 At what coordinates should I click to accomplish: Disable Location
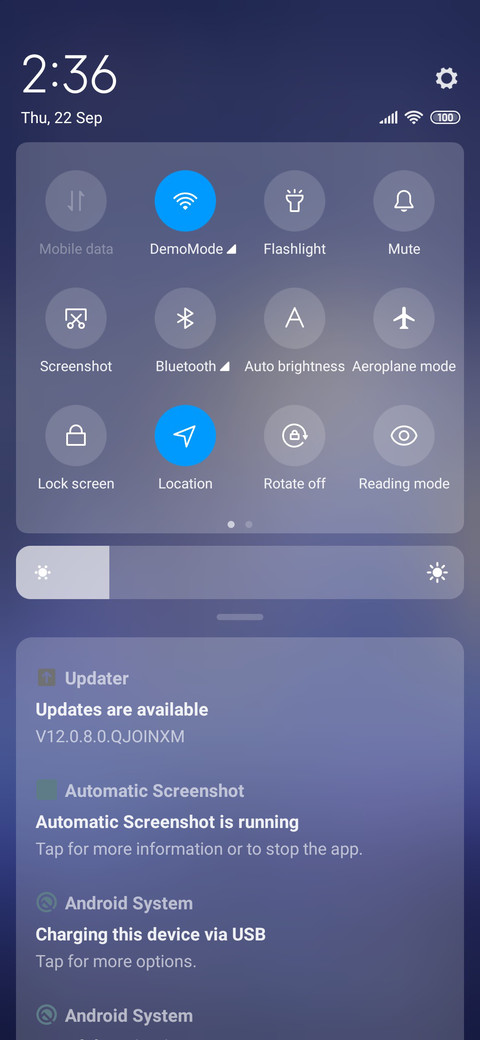tap(185, 436)
